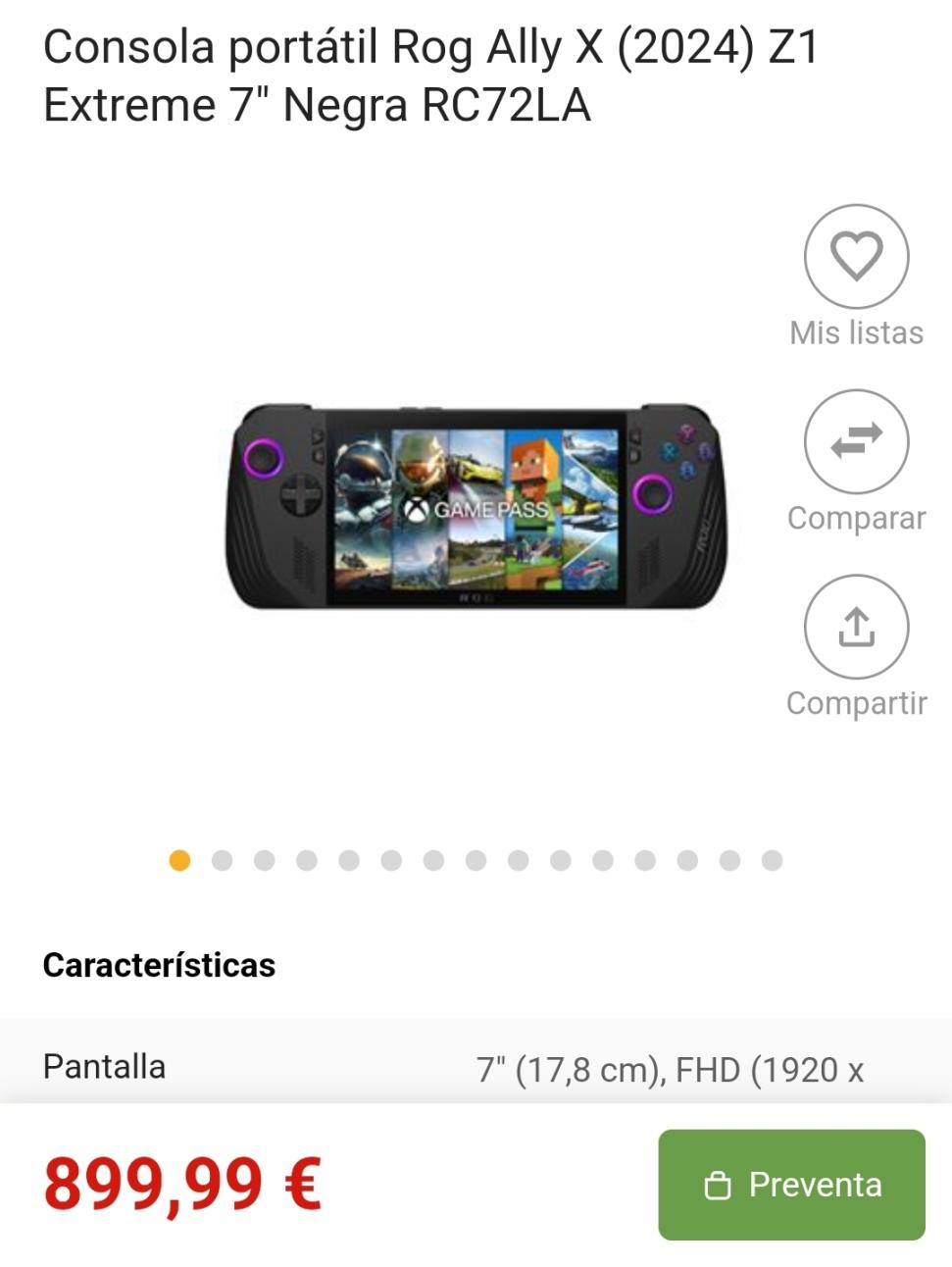
Task: Select the second image carousel dot
Action: 223,861
